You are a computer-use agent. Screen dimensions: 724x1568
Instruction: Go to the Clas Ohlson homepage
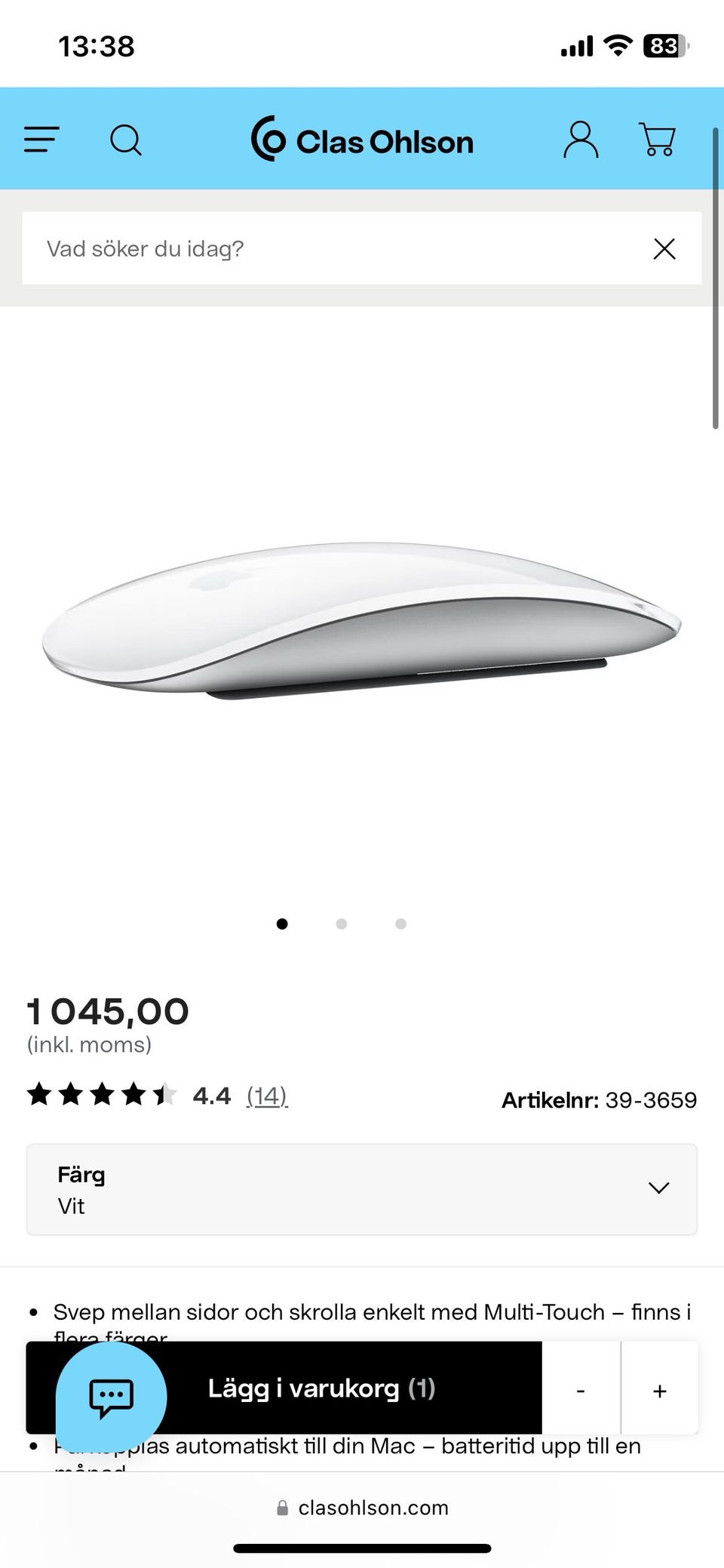click(x=362, y=140)
